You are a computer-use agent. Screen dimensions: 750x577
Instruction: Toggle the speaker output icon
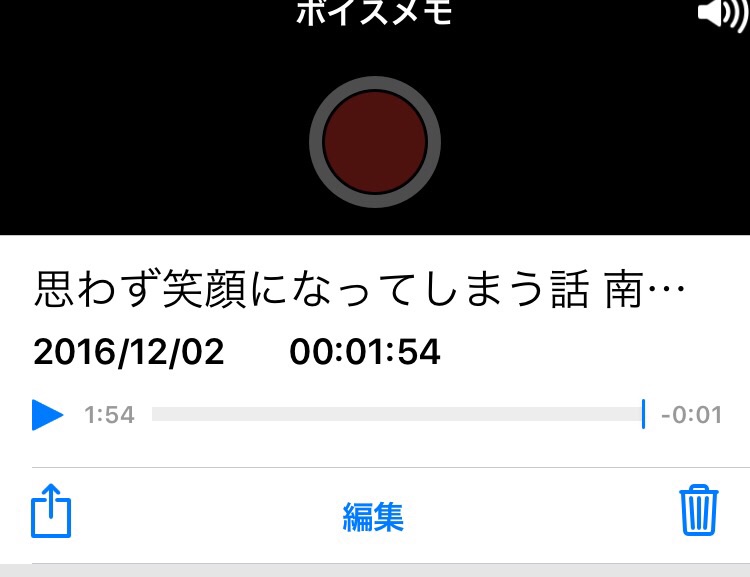tap(722, 15)
